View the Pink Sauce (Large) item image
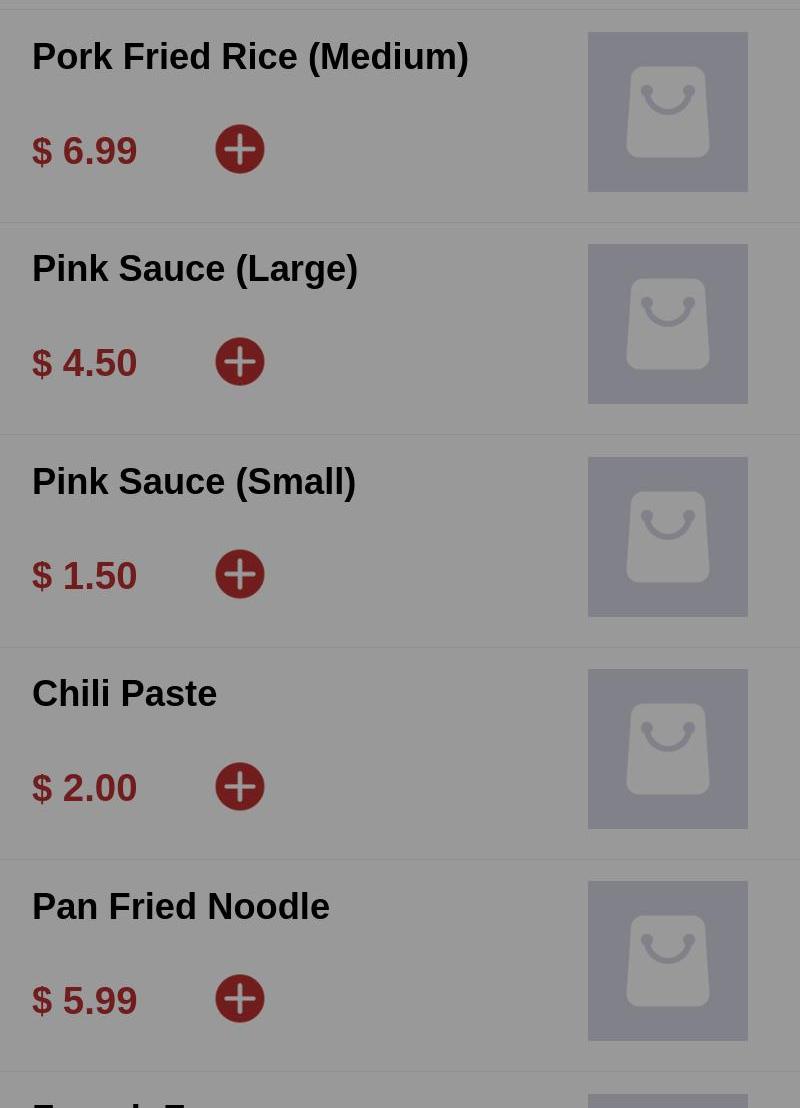800x1108 pixels. [668, 324]
